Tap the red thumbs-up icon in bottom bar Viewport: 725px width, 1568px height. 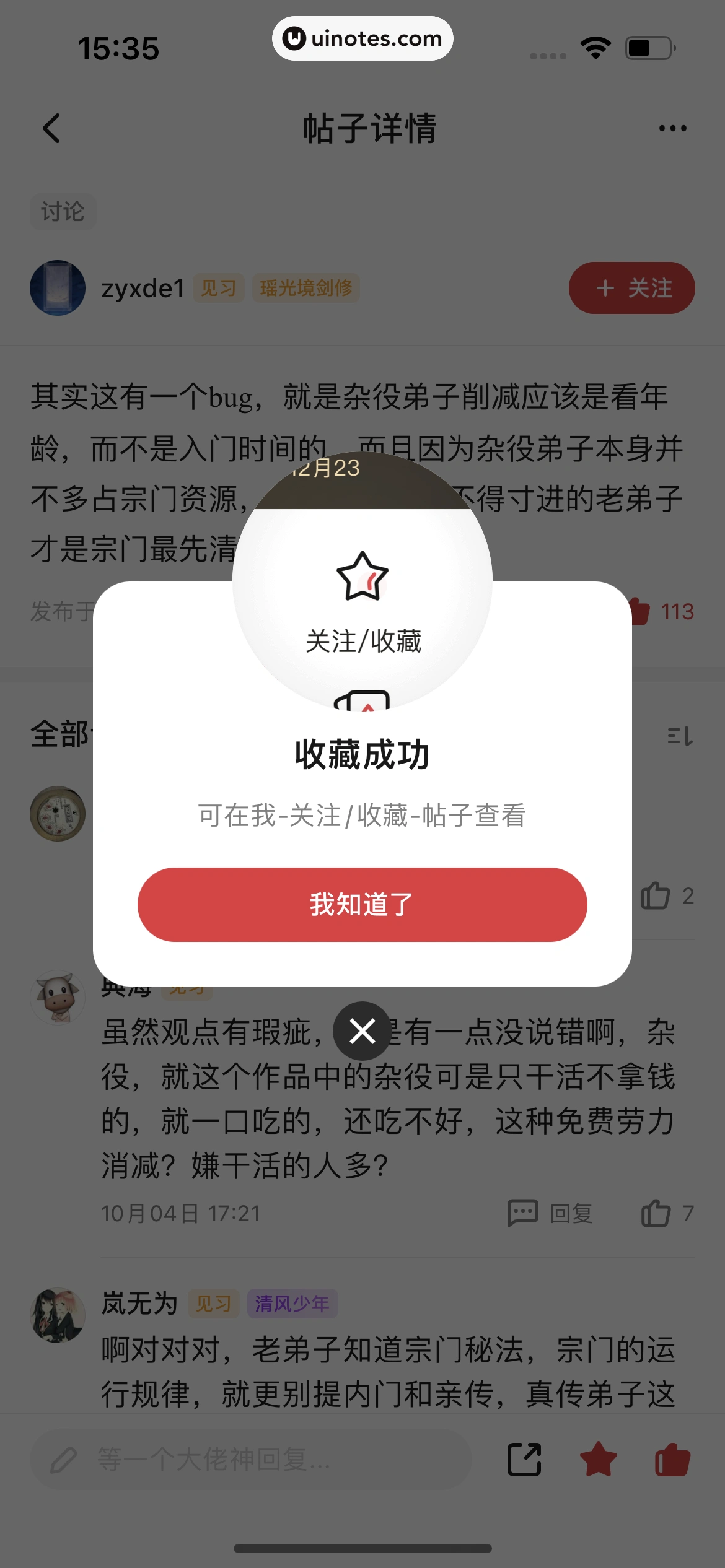click(x=671, y=1460)
